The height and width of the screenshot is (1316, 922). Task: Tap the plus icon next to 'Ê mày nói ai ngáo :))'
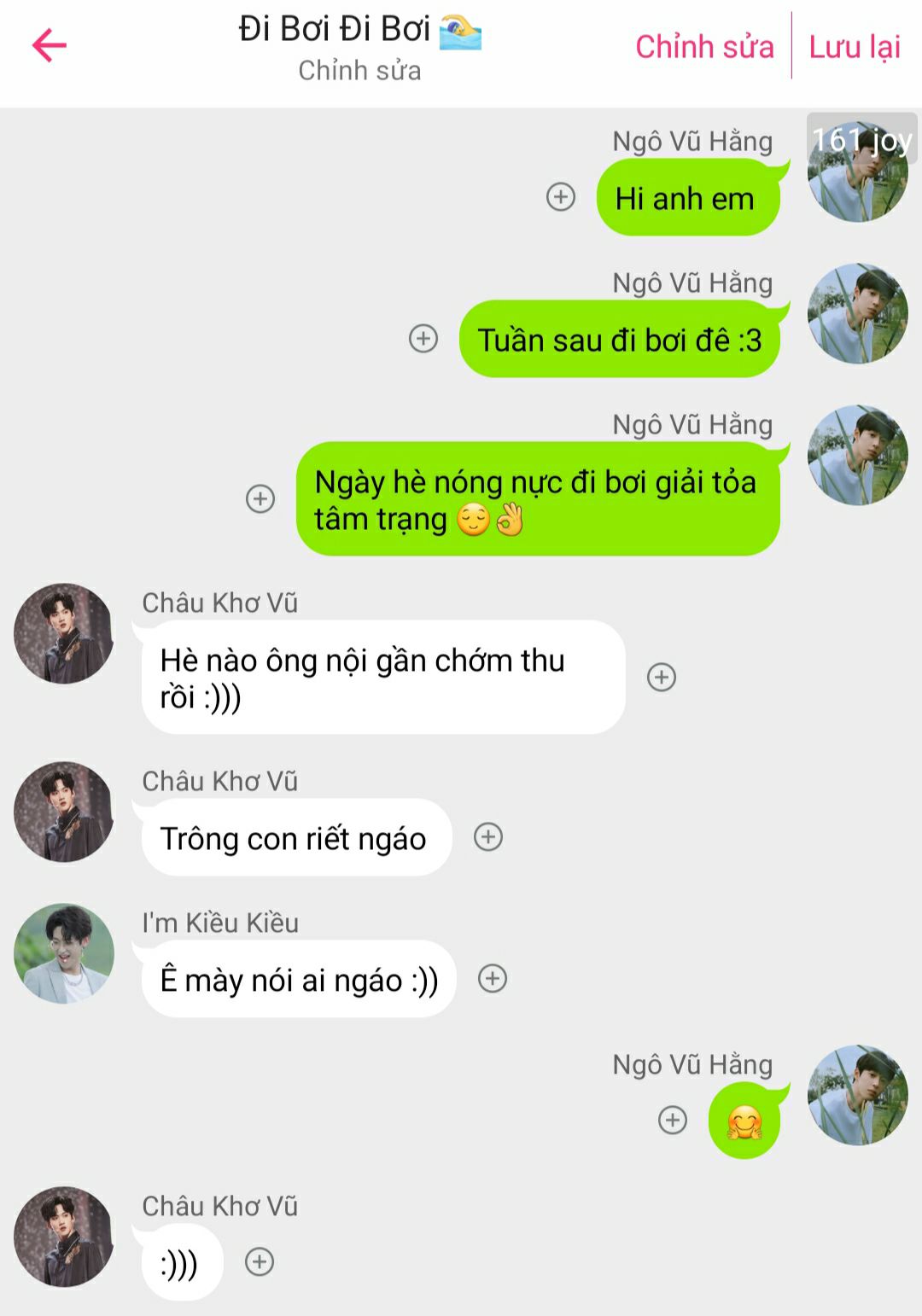pos(493,978)
